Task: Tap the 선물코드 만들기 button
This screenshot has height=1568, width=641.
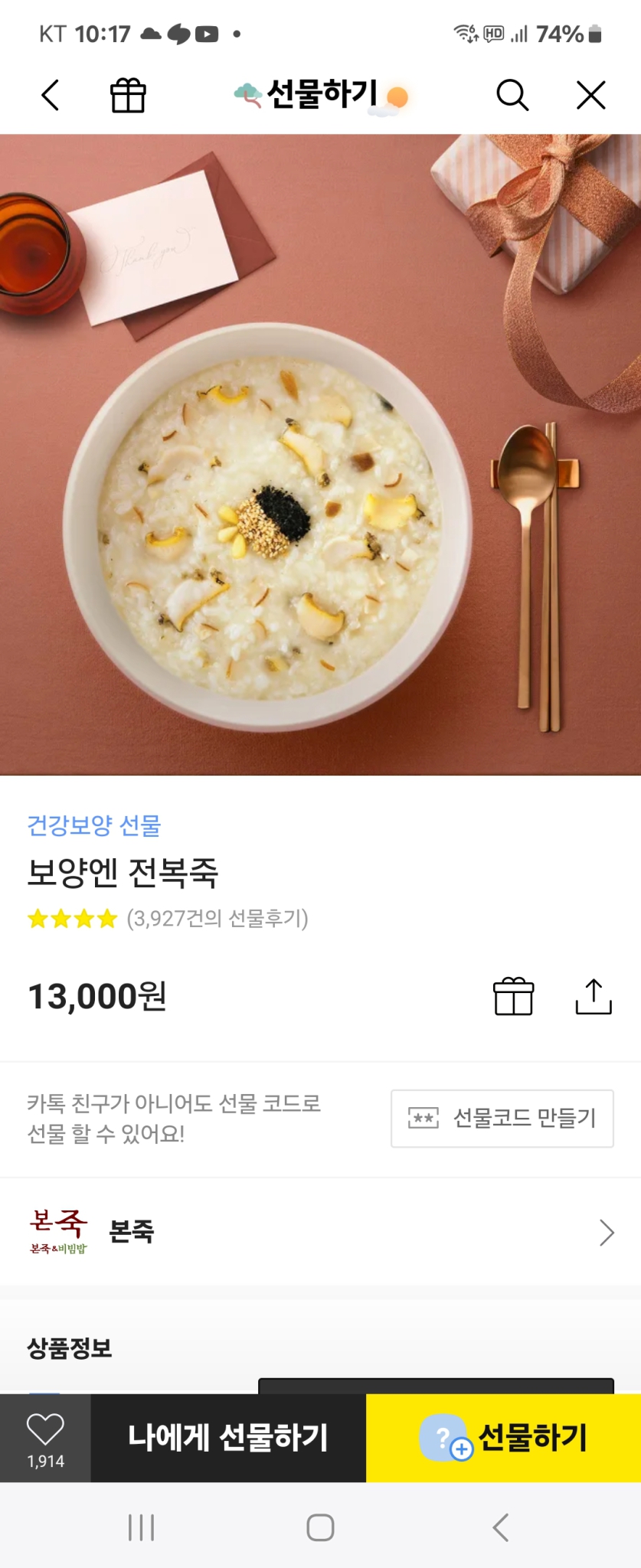Action: pyautogui.click(x=502, y=1118)
